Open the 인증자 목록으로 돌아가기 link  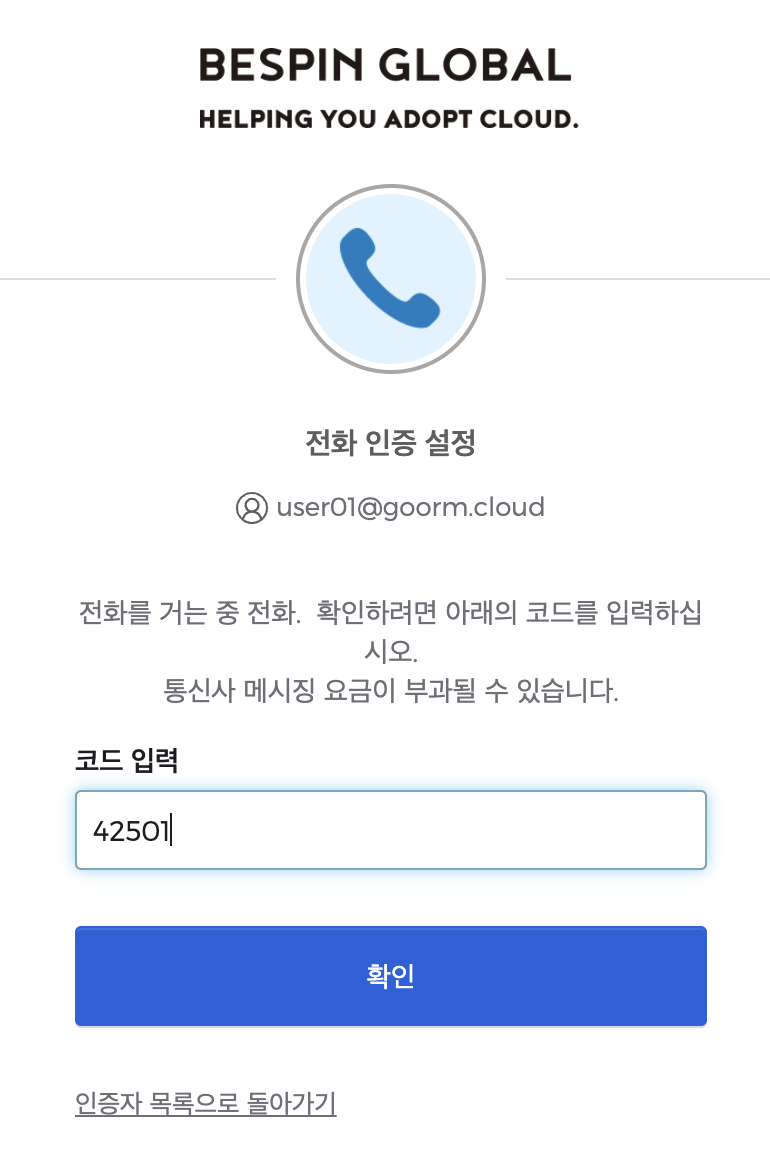tap(205, 1103)
